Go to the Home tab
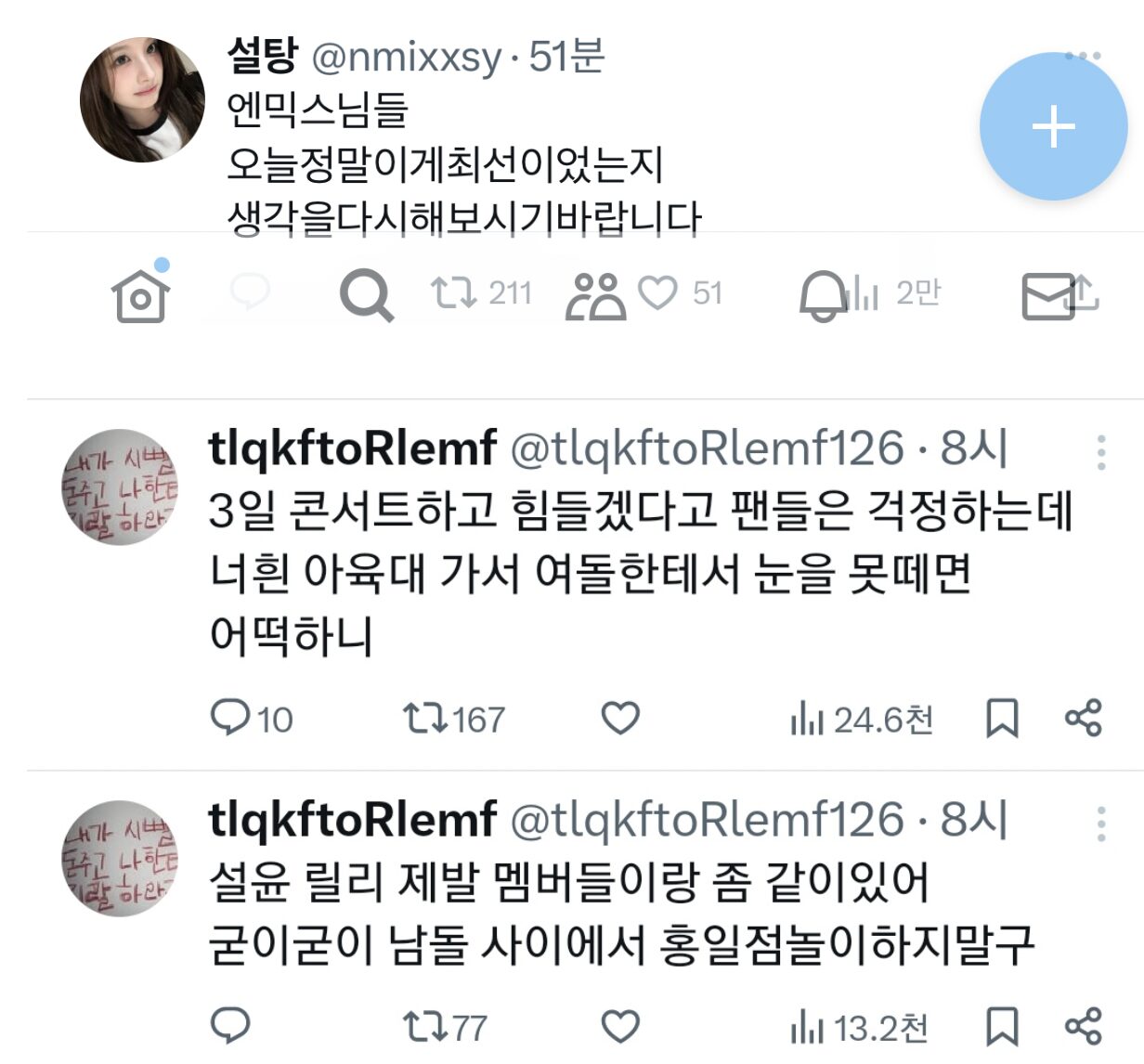 click(x=140, y=296)
